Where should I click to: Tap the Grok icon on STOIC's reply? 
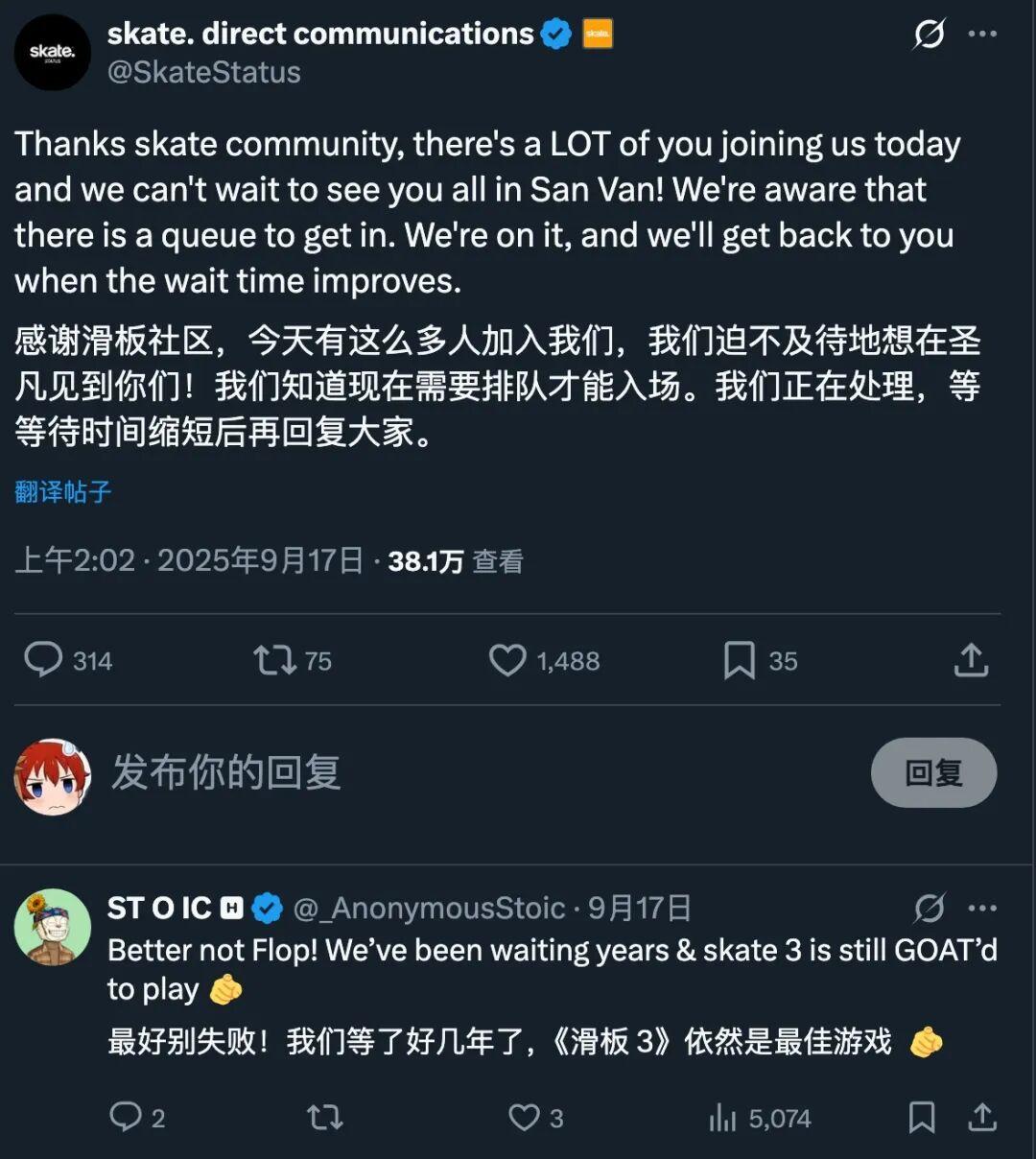click(929, 908)
